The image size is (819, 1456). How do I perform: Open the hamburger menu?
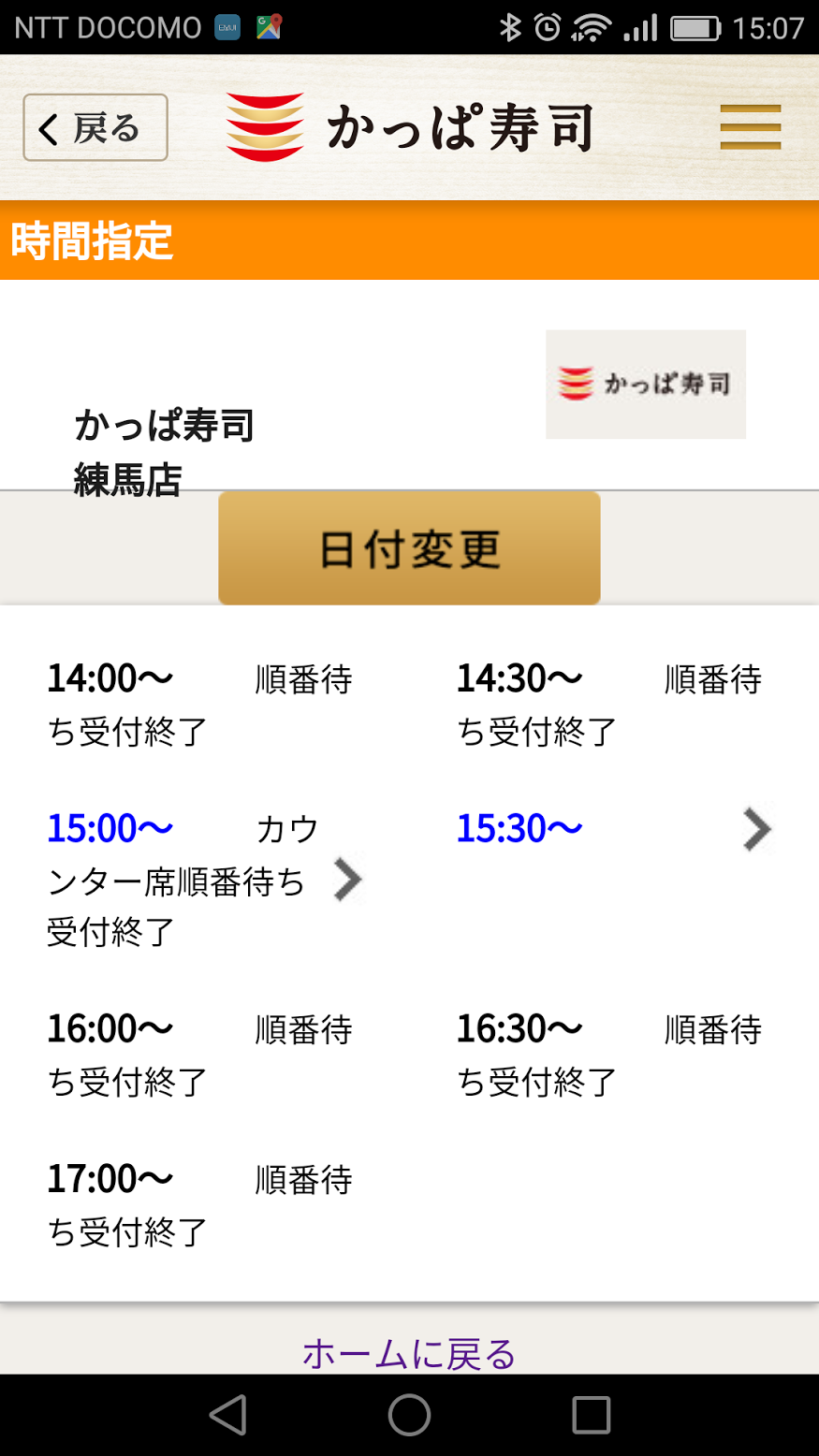(751, 127)
